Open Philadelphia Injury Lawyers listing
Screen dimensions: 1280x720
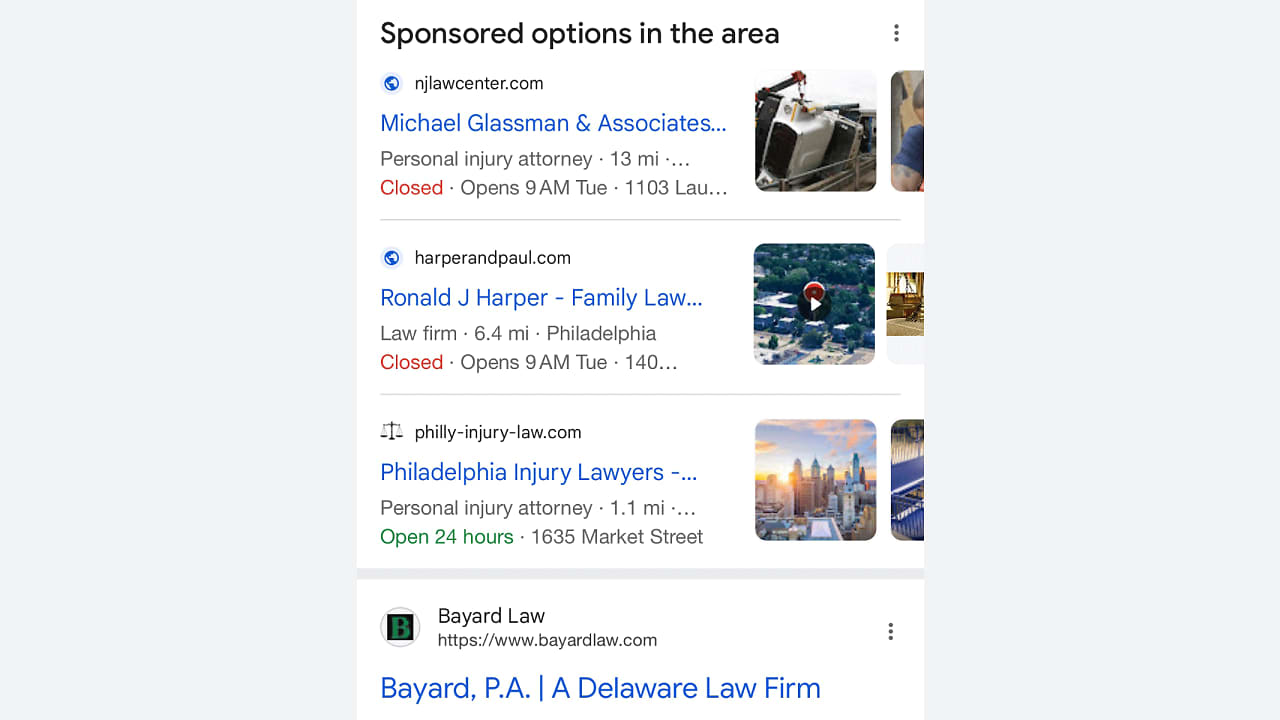538,472
